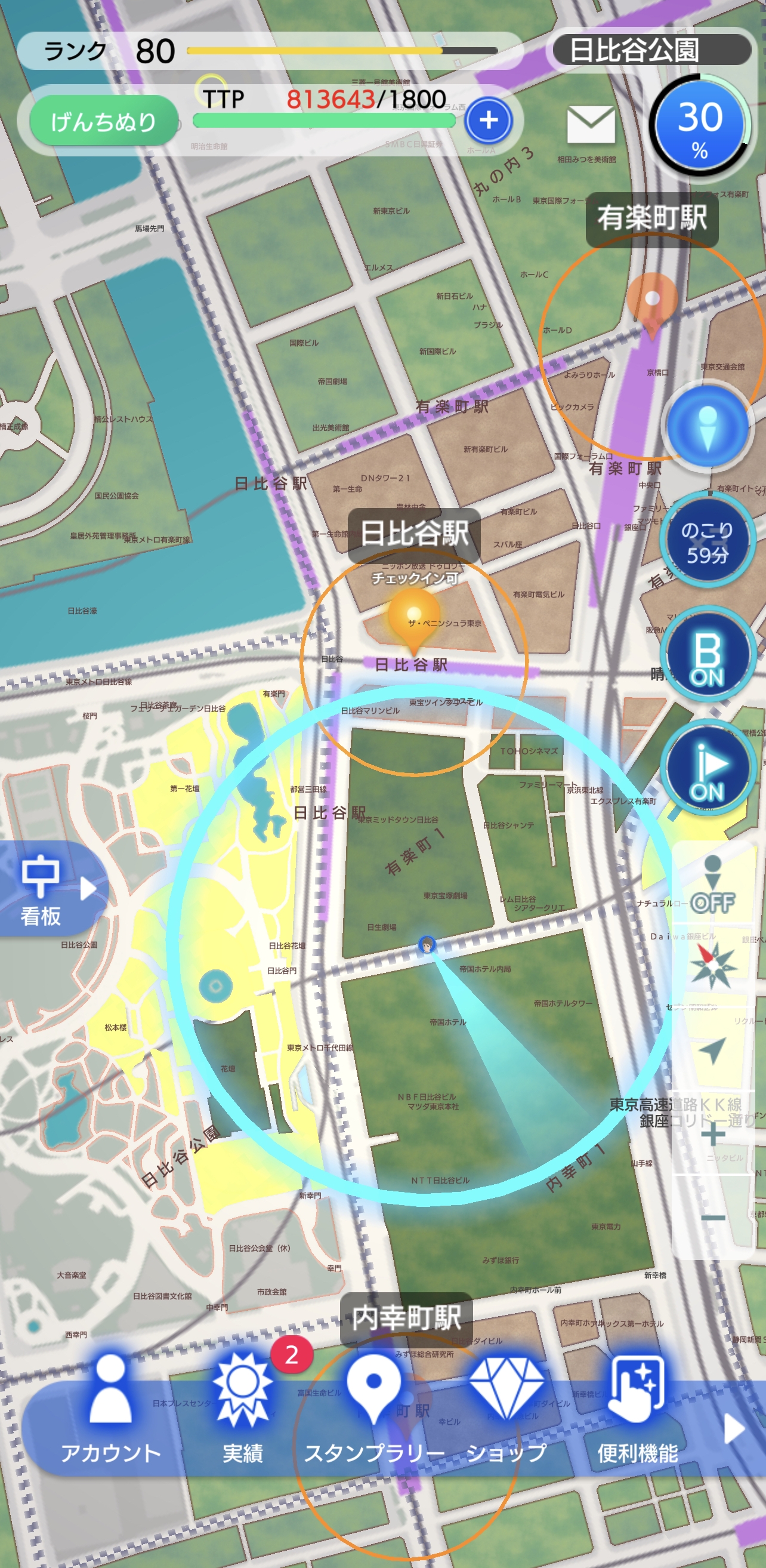The image size is (766, 1568).
Task: Check in at the 日比谷駅 pin
Action: point(415,616)
